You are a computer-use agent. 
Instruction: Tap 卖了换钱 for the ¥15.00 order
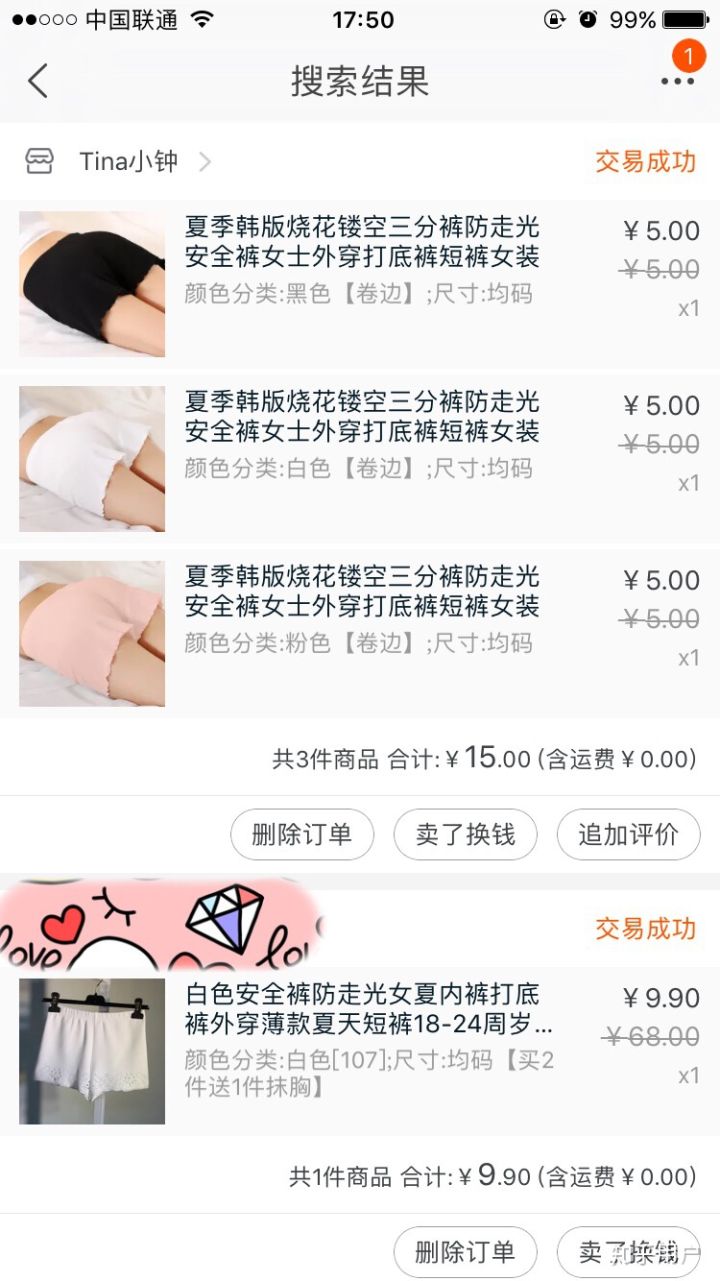(465, 835)
